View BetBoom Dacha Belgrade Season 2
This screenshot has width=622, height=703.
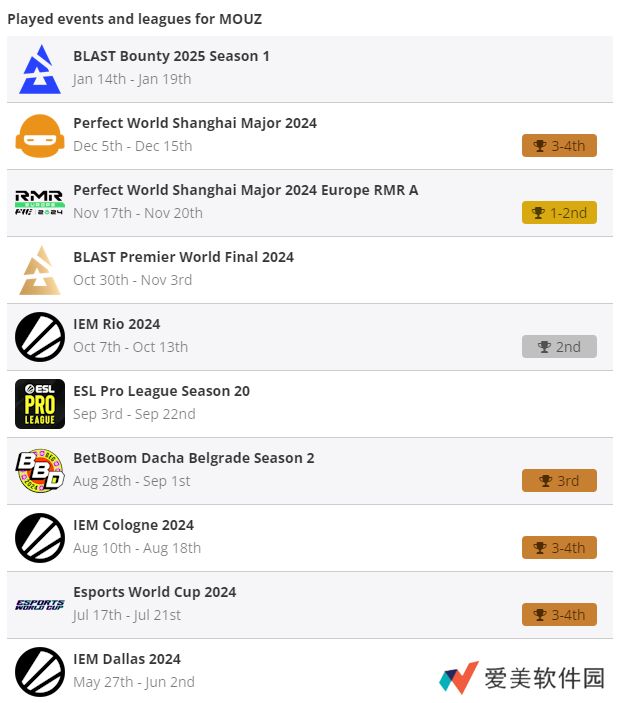[x=193, y=459]
